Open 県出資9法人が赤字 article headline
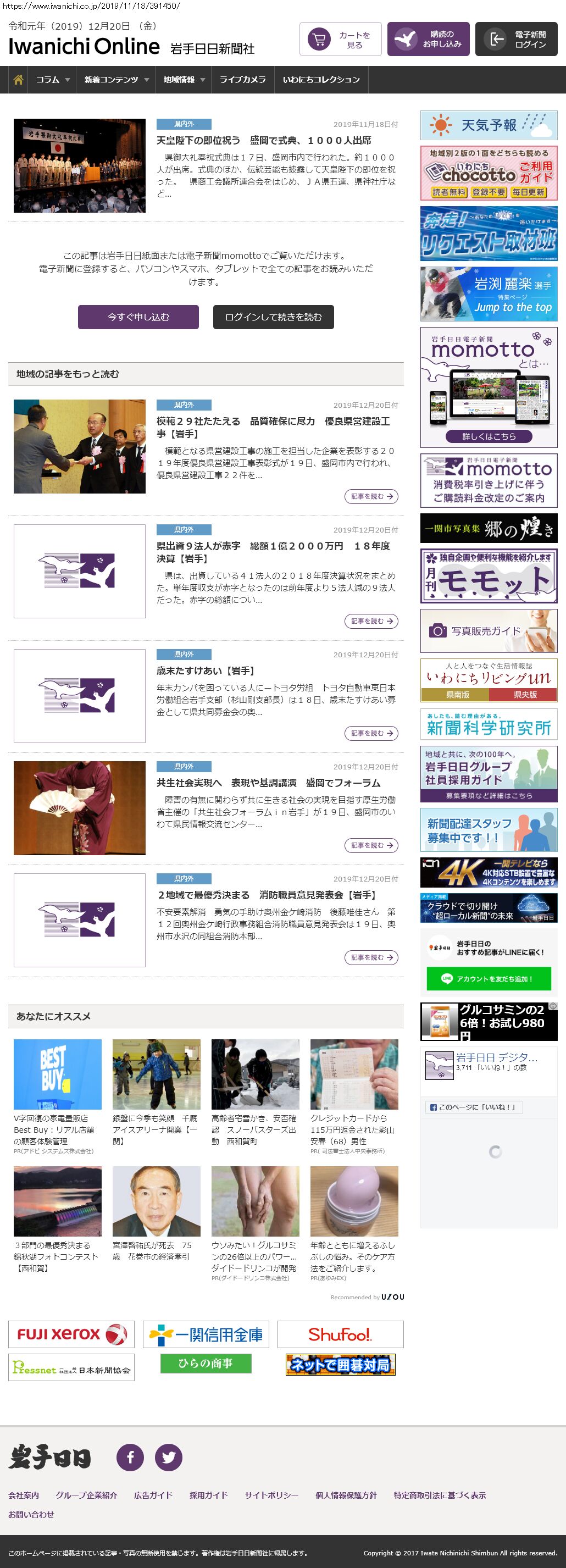The width and height of the screenshot is (566, 1568). [x=273, y=552]
